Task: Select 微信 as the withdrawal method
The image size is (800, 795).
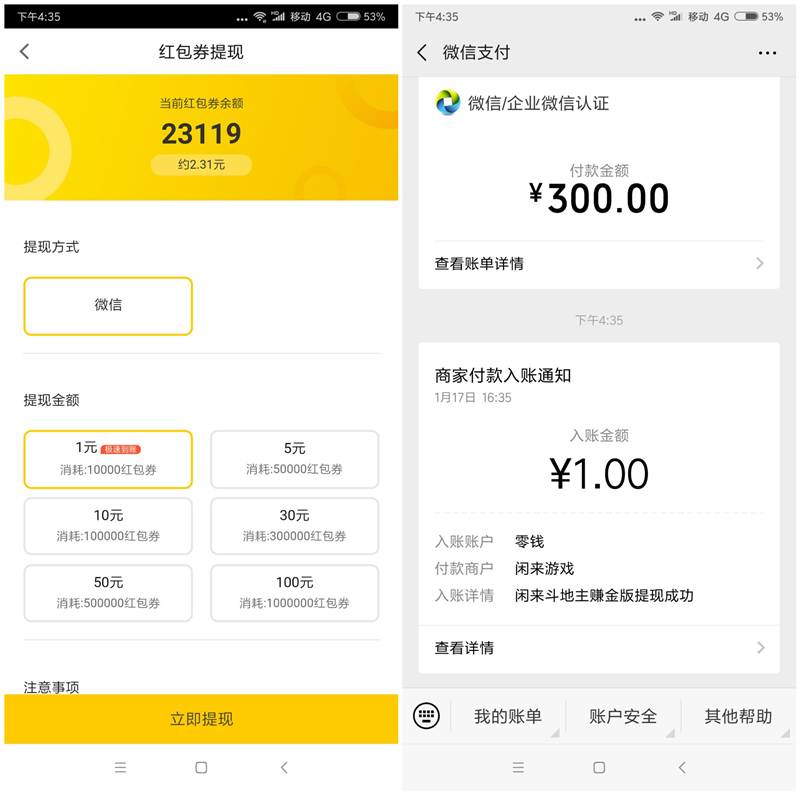Action: tap(108, 306)
